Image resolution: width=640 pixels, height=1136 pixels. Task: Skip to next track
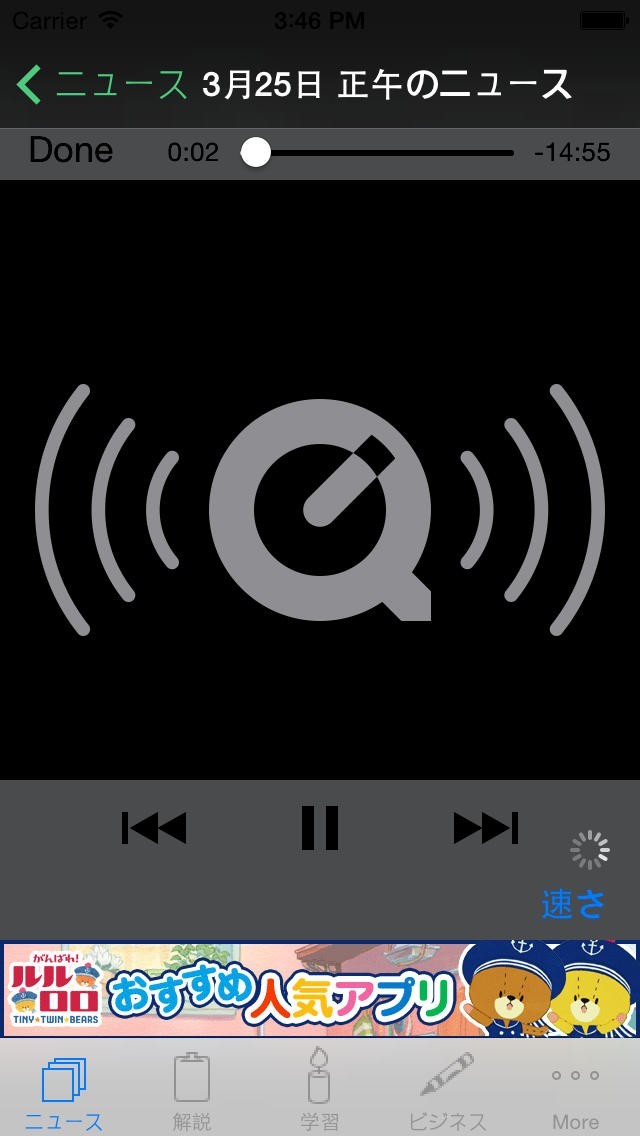click(x=486, y=828)
